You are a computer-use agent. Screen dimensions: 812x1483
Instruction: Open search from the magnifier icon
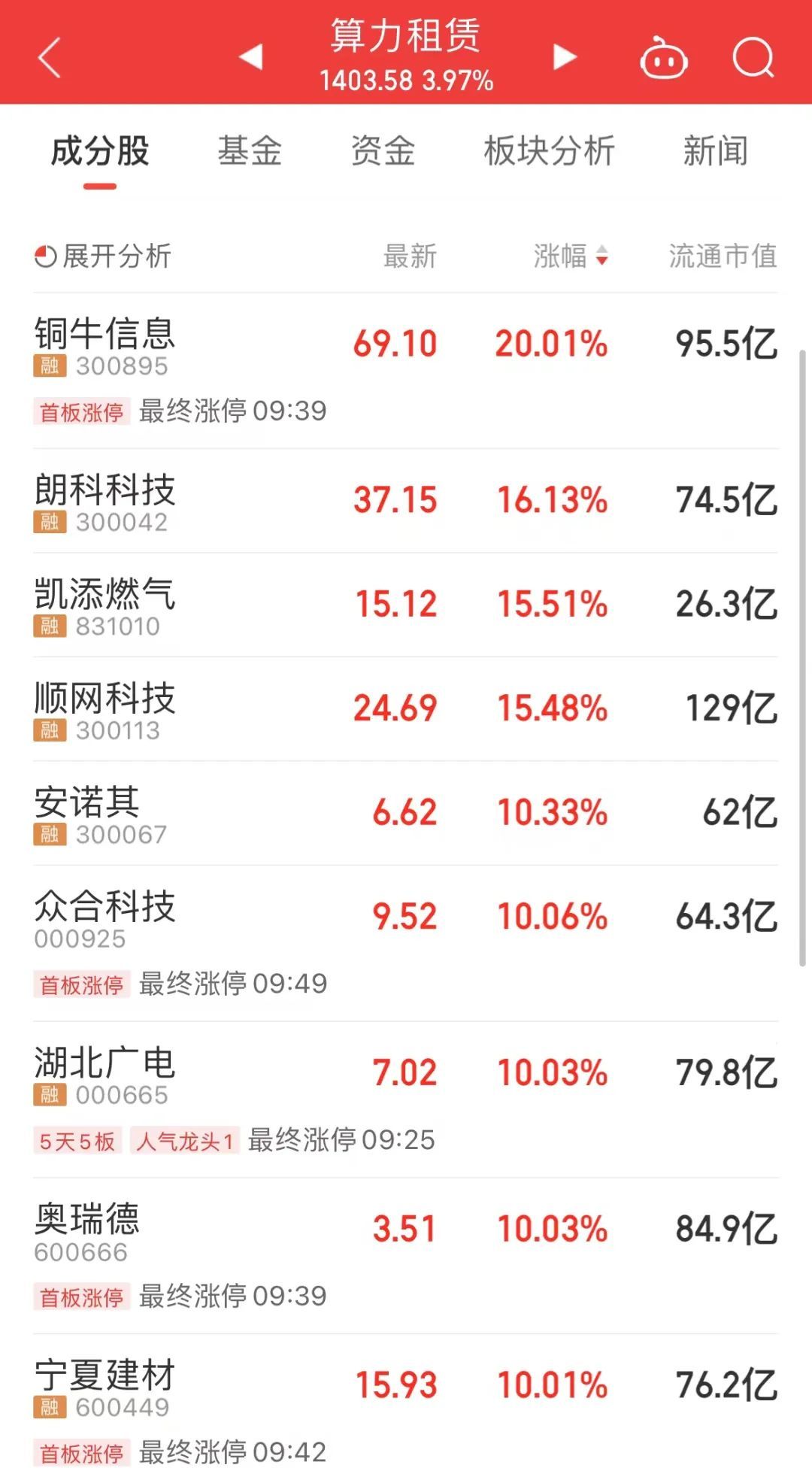tap(753, 57)
